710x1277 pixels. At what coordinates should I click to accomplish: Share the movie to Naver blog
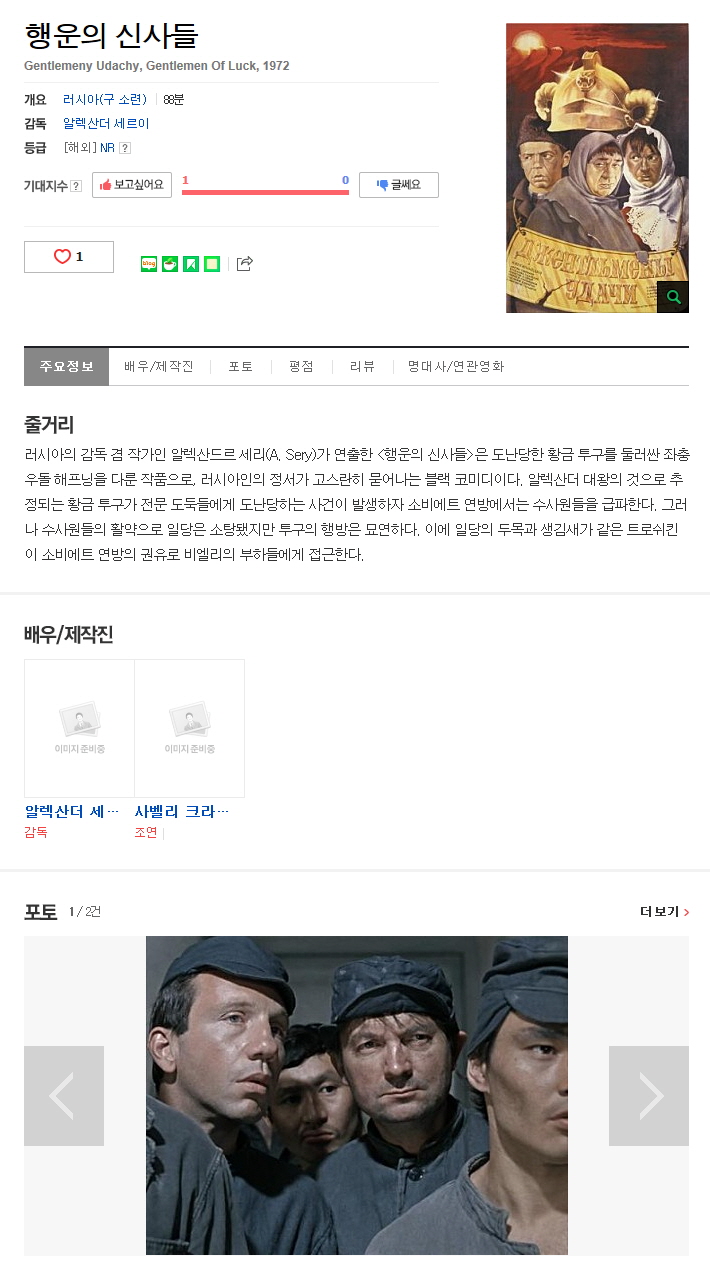149,264
